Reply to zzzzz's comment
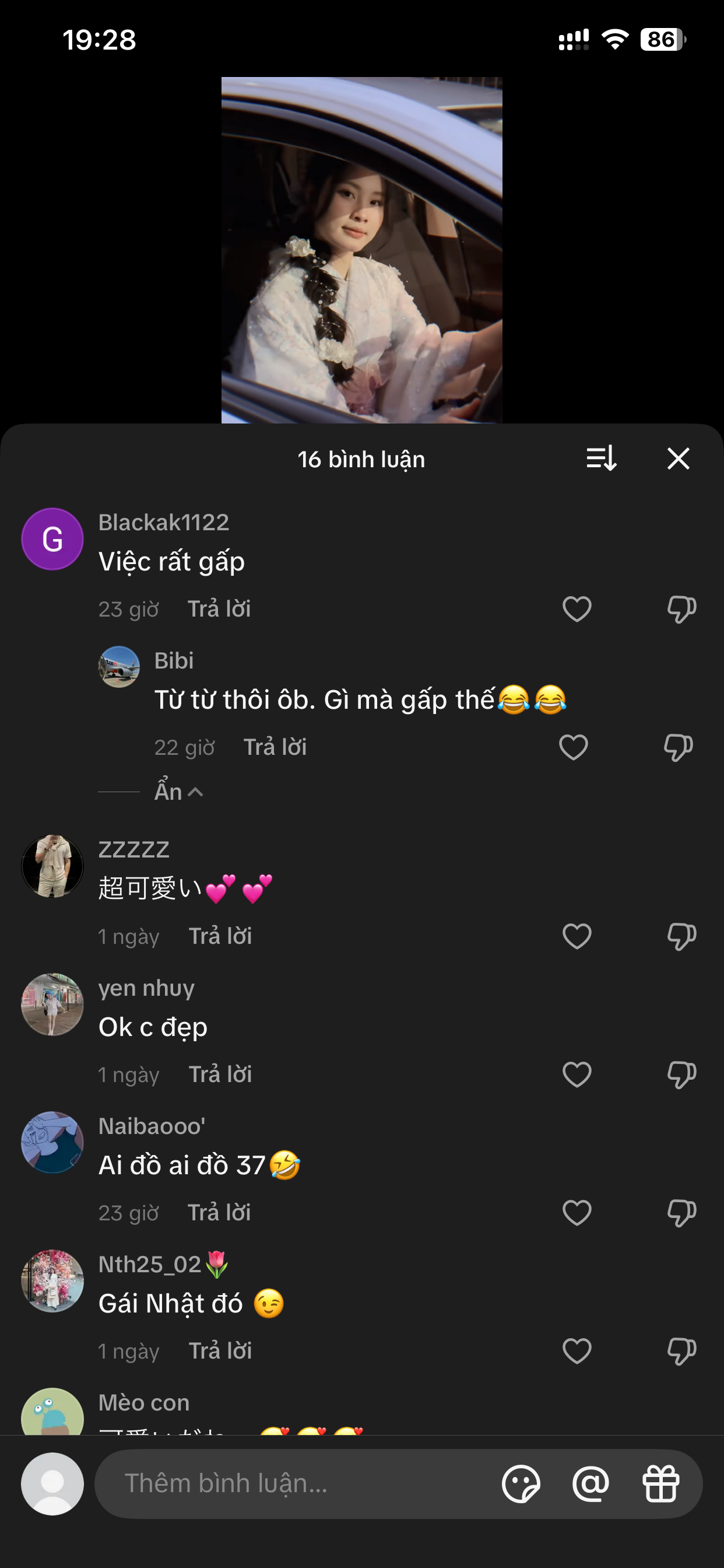Viewport: 724px width, 1568px height. click(220, 936)
